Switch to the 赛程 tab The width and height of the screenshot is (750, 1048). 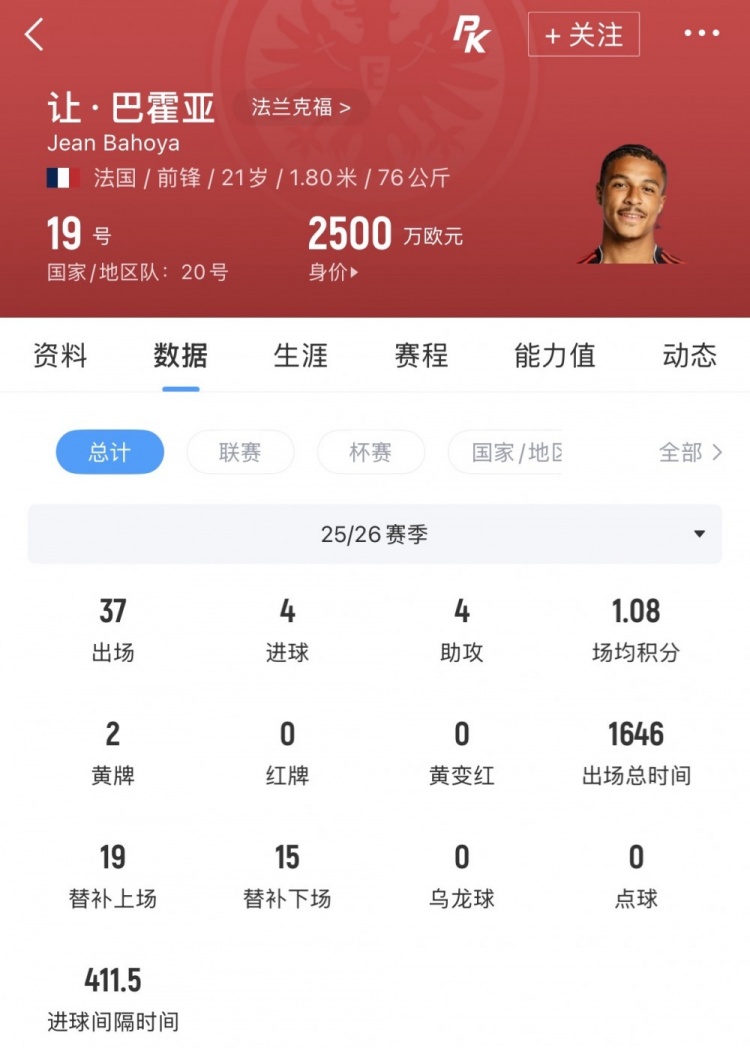[421, 355]
